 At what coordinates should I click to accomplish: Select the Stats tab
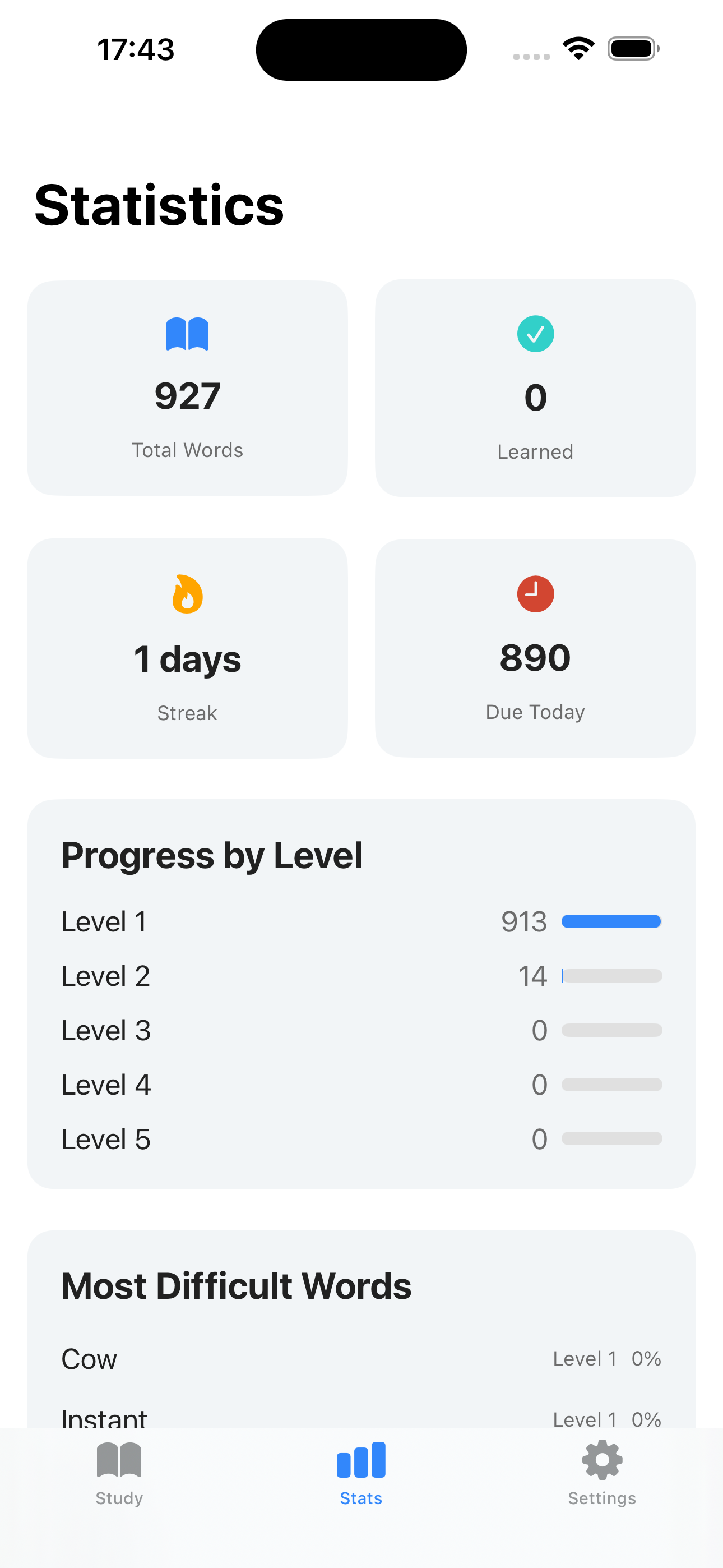tap(361, 1472)
